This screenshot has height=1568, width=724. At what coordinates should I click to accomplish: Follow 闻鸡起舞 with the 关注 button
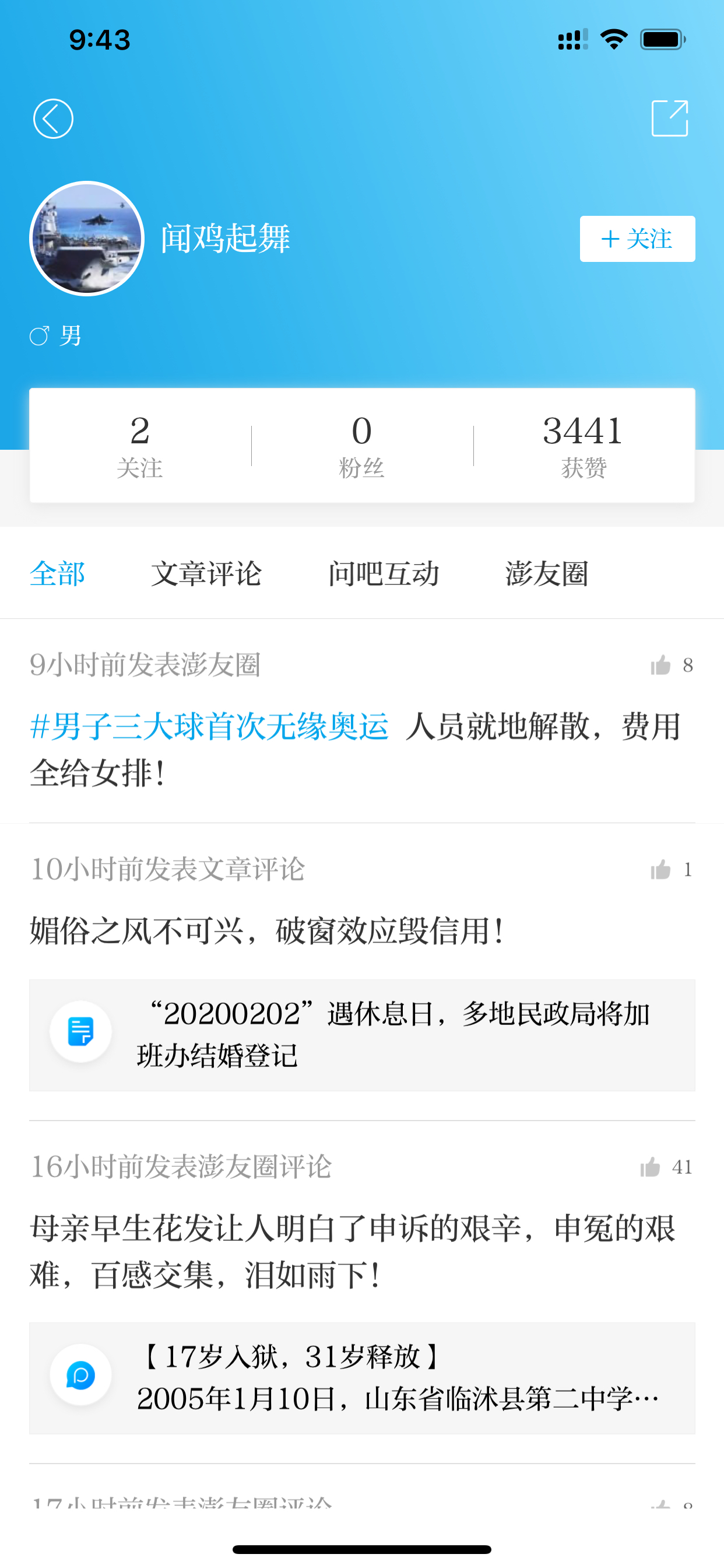637,239
